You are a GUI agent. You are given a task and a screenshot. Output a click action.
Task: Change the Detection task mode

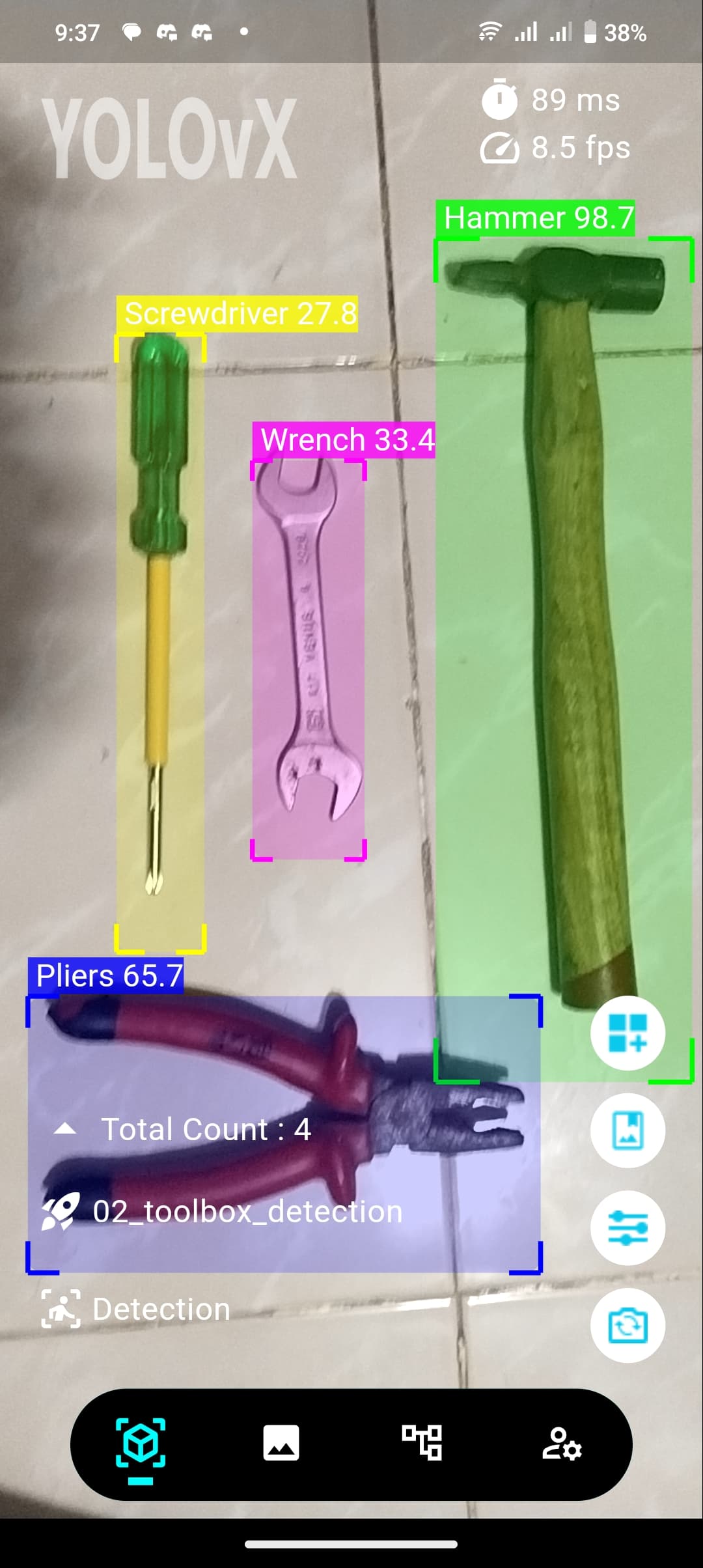click(161, 1309)
